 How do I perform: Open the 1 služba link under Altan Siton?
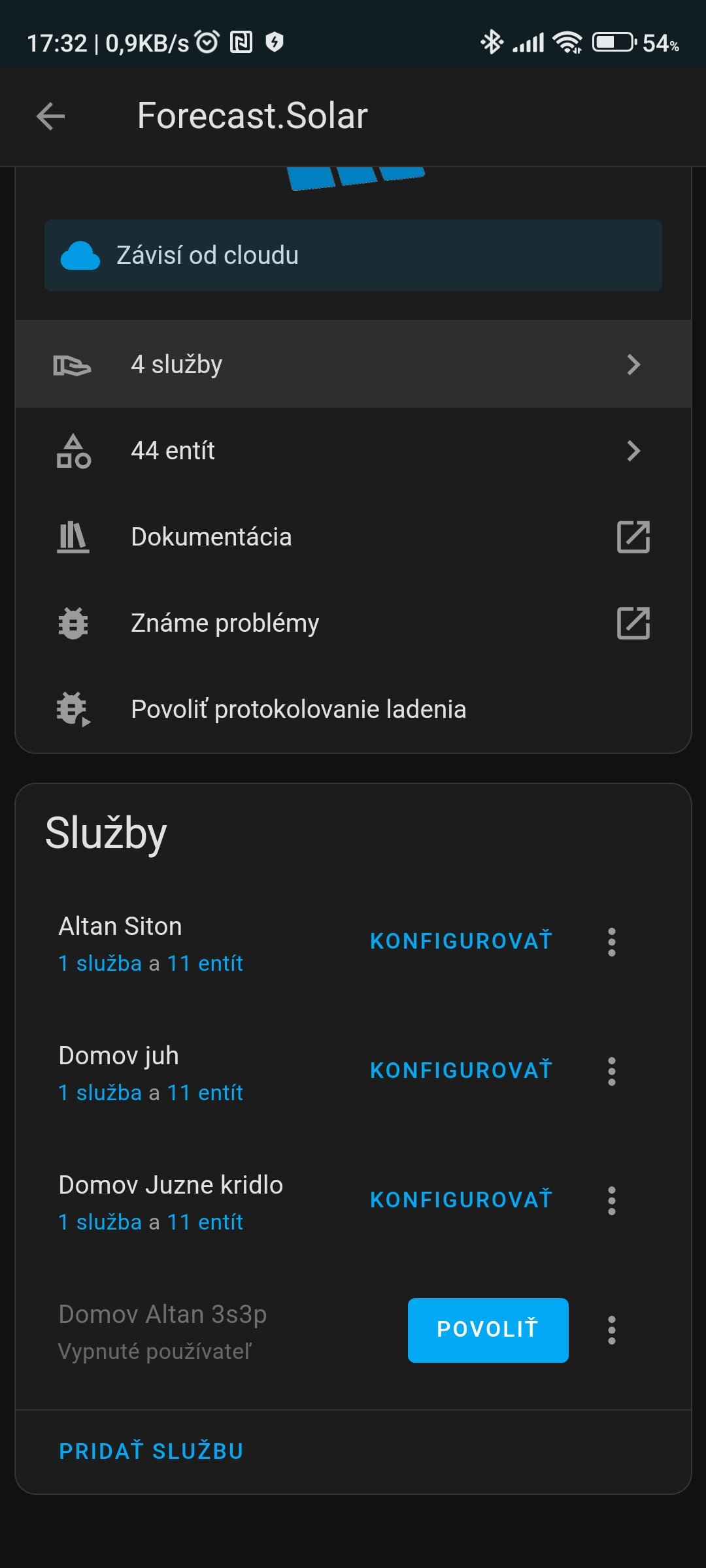pos(100,963)
